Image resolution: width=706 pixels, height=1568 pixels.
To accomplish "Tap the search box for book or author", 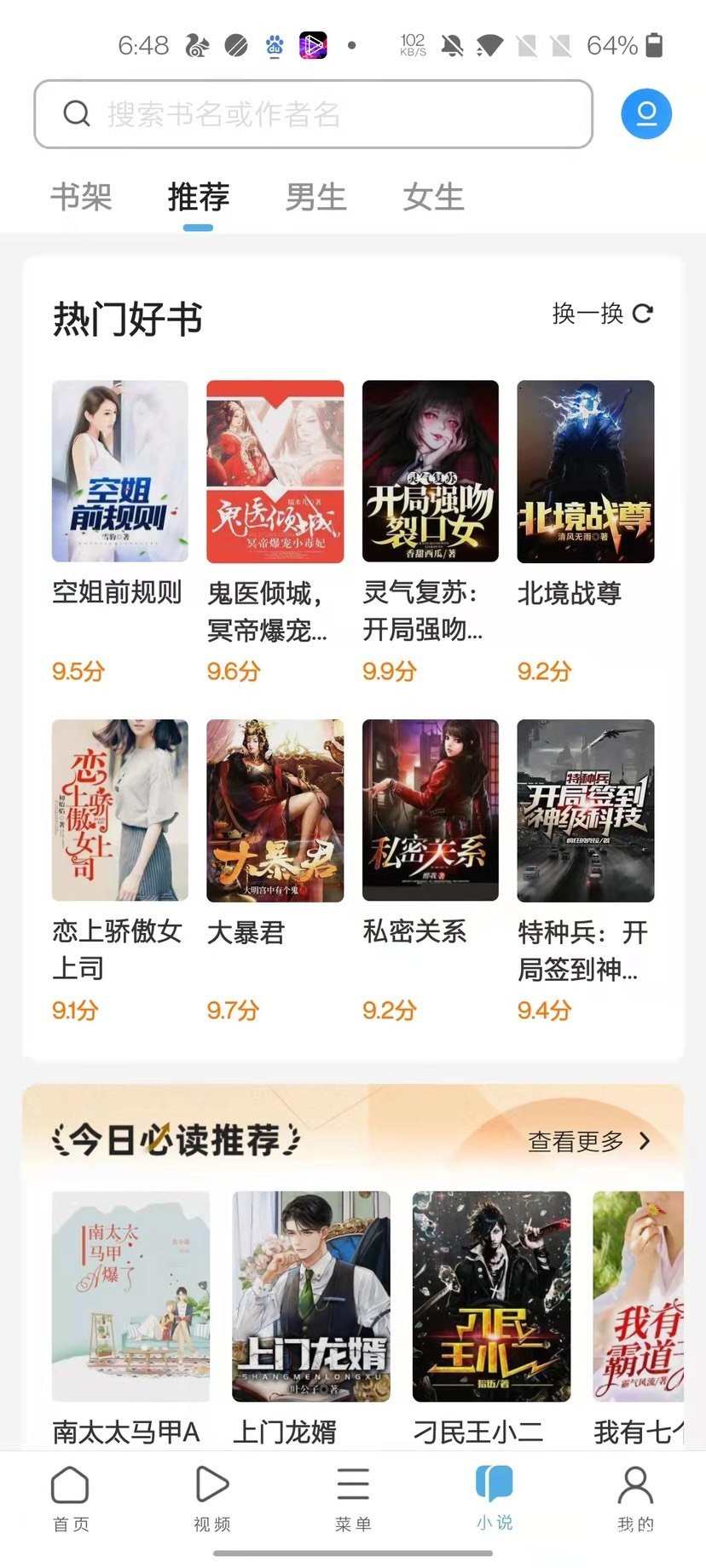I will pyautogui.click(x=312, y=114).
